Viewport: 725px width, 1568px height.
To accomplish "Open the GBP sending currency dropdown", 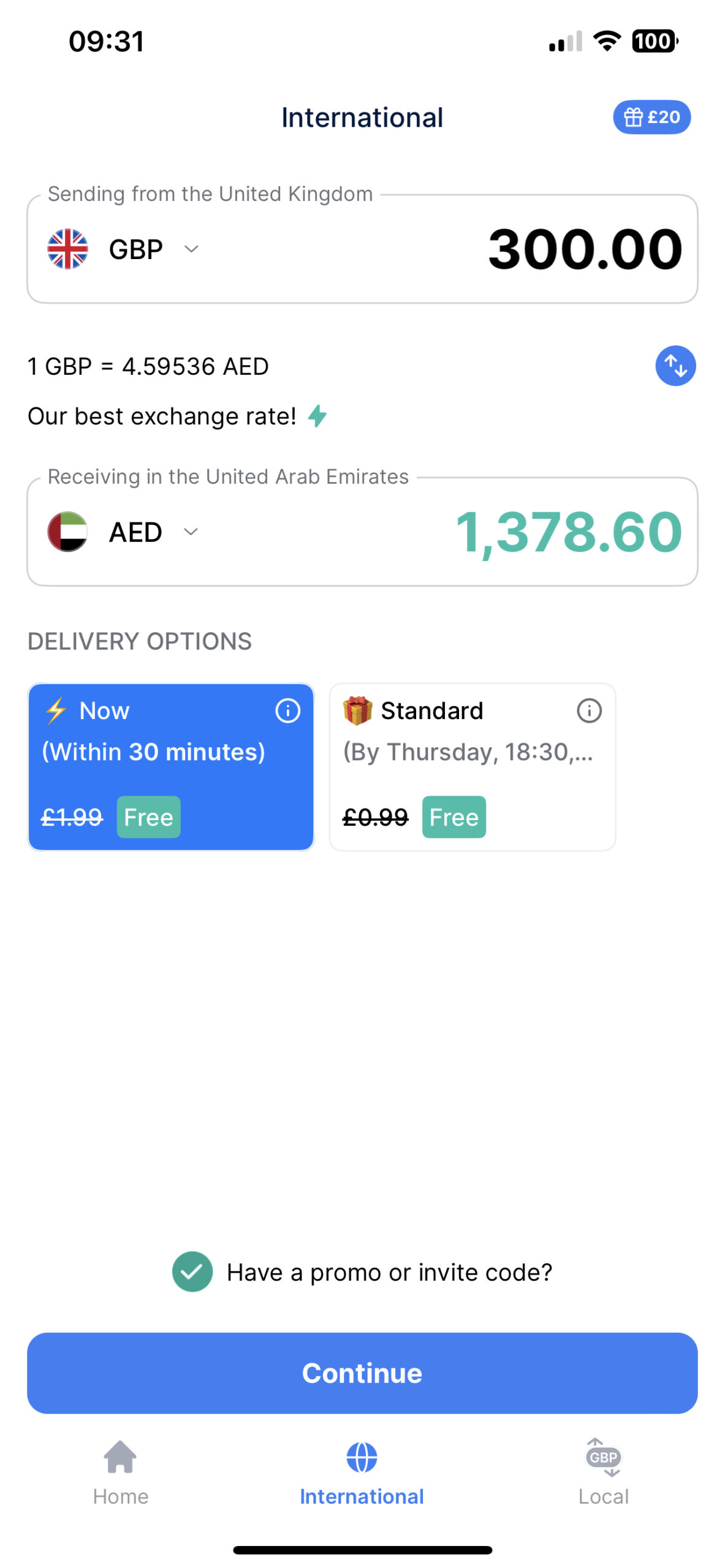I will point(135,249).
